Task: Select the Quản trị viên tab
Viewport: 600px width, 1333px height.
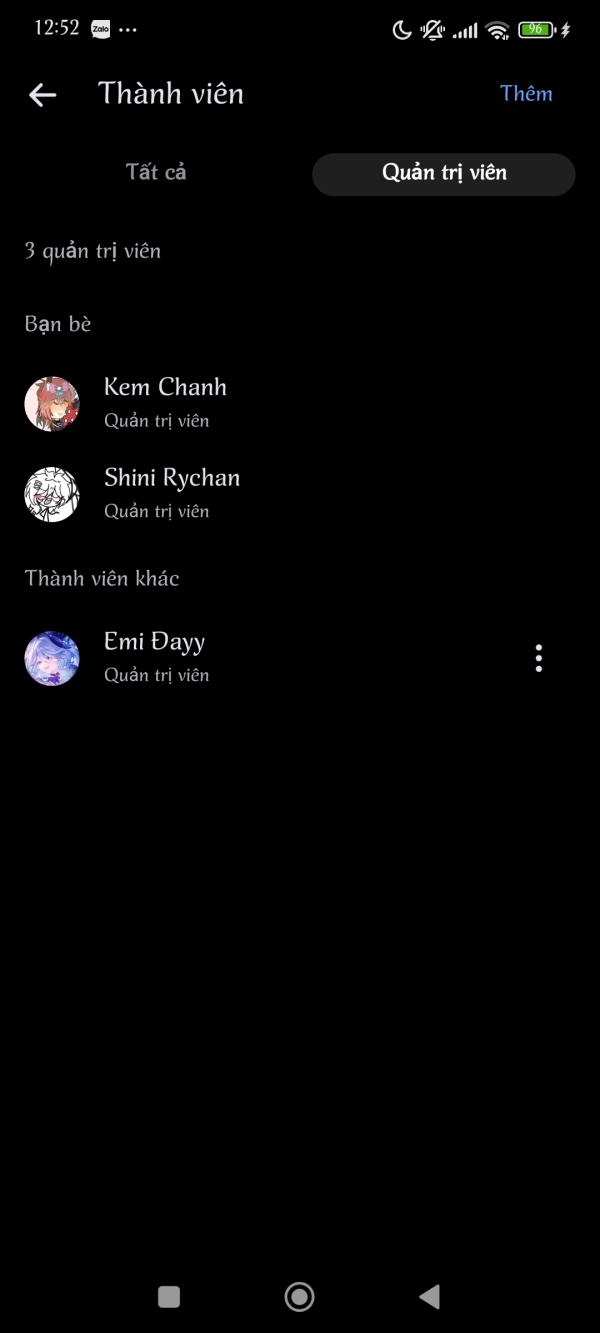Action: point(444,173)
